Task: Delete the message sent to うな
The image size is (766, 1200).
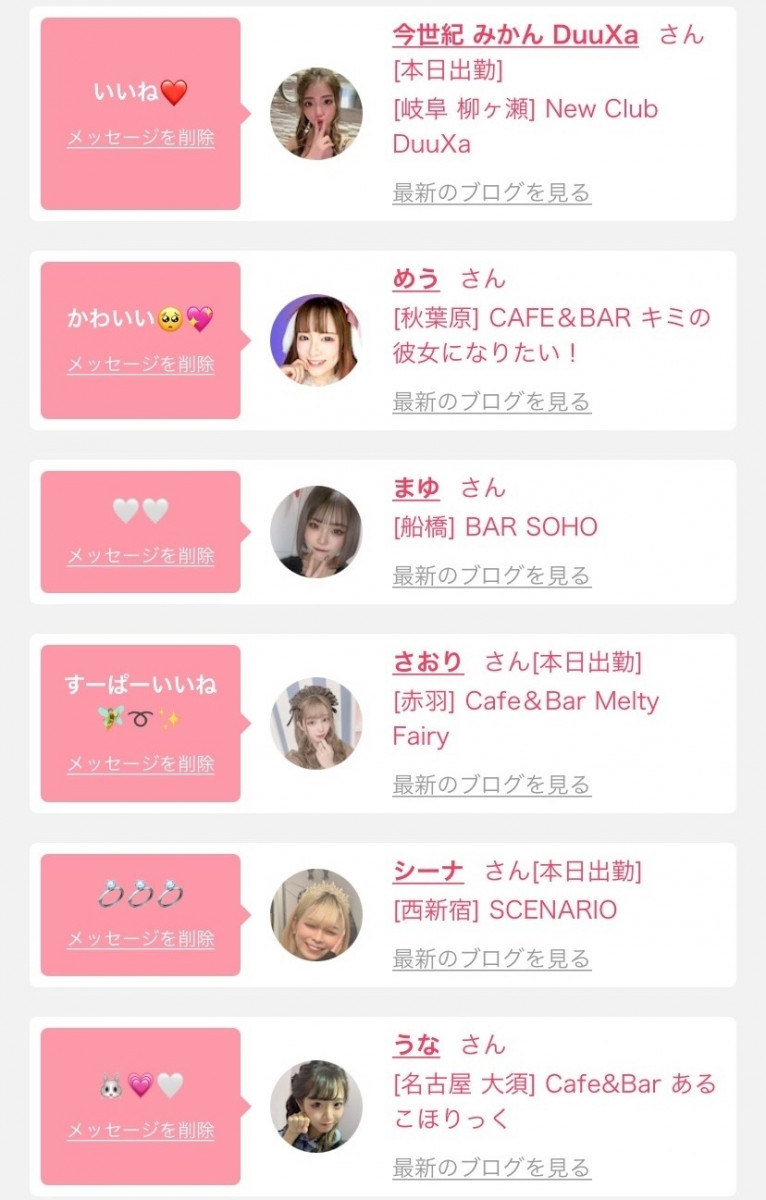Action: [x=141, y=1131]
